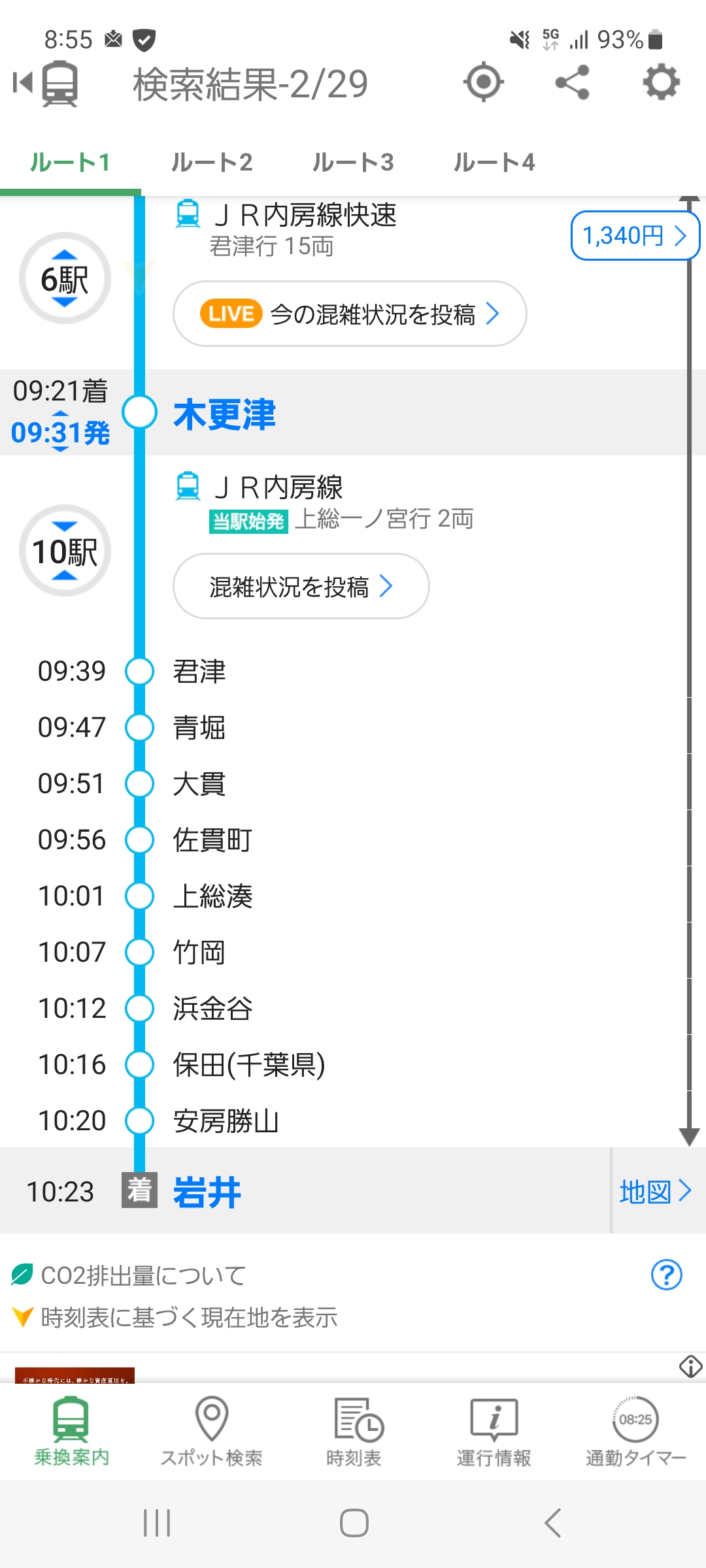
Task: Share this route result
Action: [572, 82]
